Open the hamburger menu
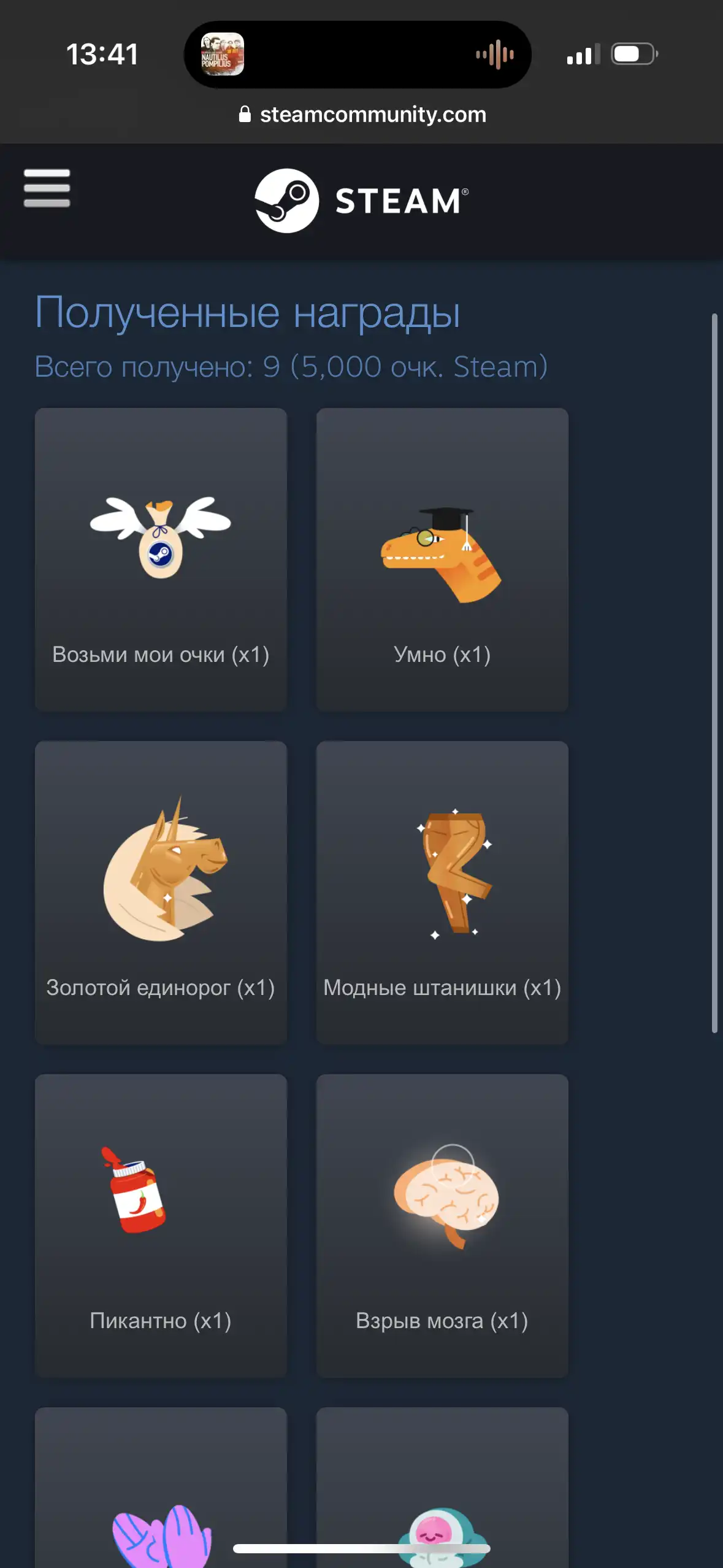The height and width of the screenshot is (1568, 723). [47, 188]
